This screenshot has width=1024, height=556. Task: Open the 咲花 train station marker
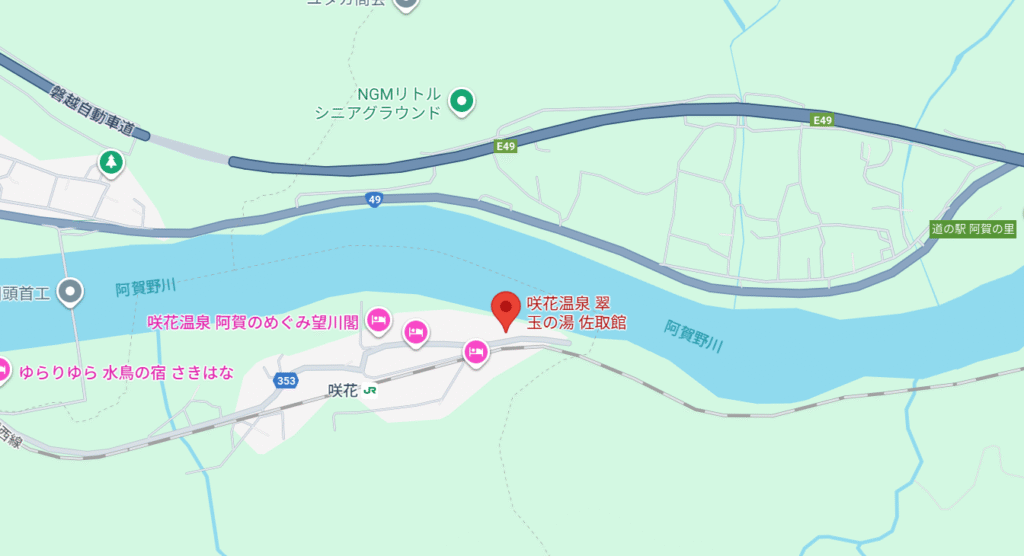[370, 391]
